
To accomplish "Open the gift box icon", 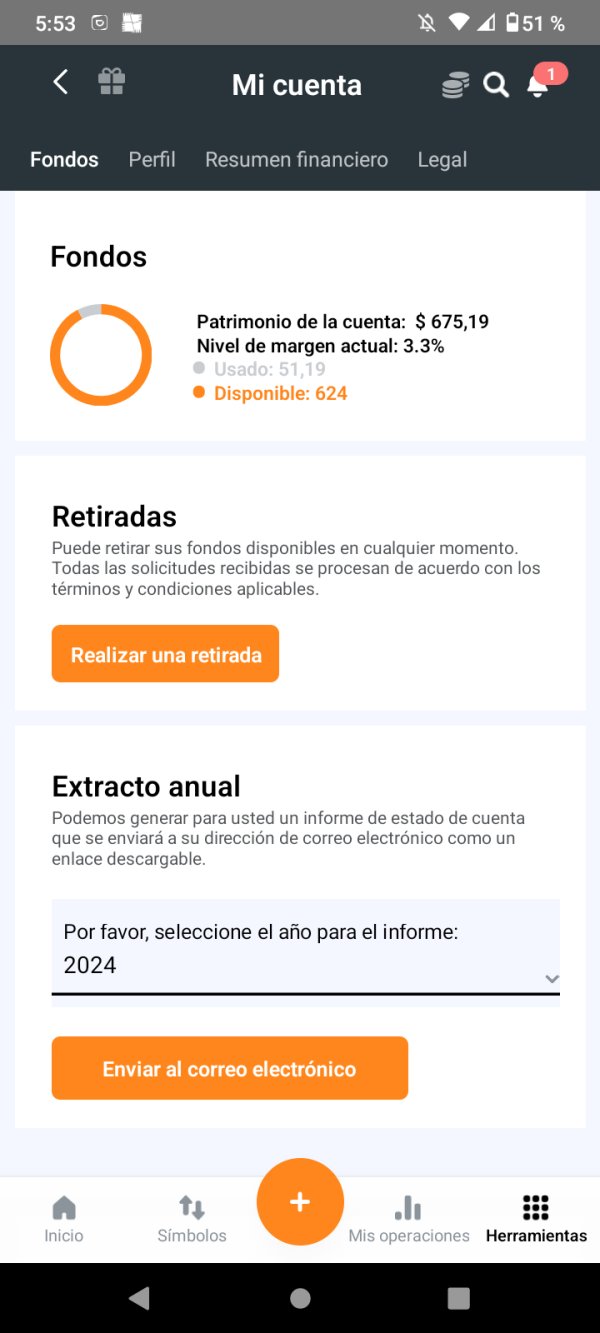I will click(x=111, y=82).
